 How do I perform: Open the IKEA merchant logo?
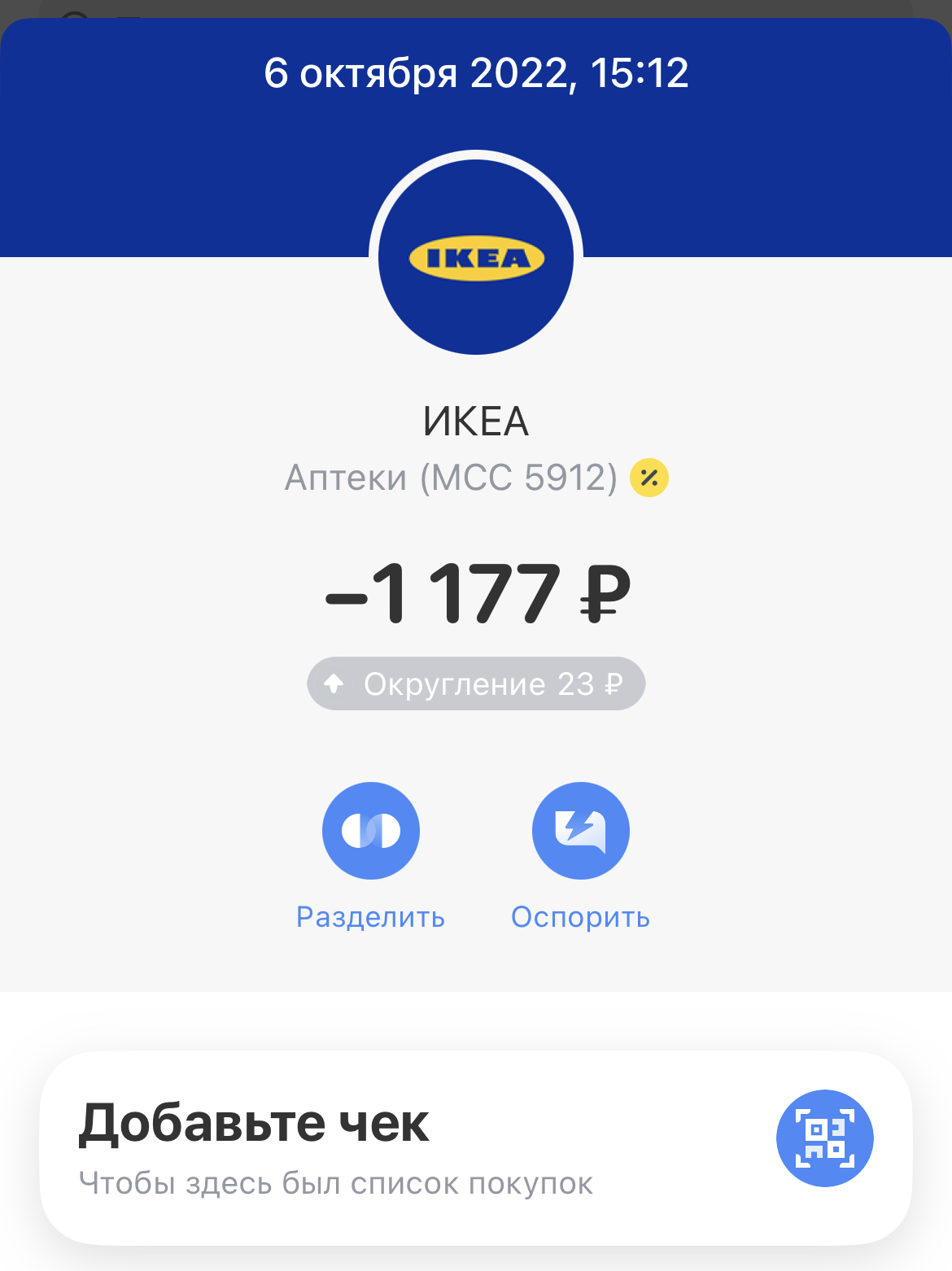476,257
